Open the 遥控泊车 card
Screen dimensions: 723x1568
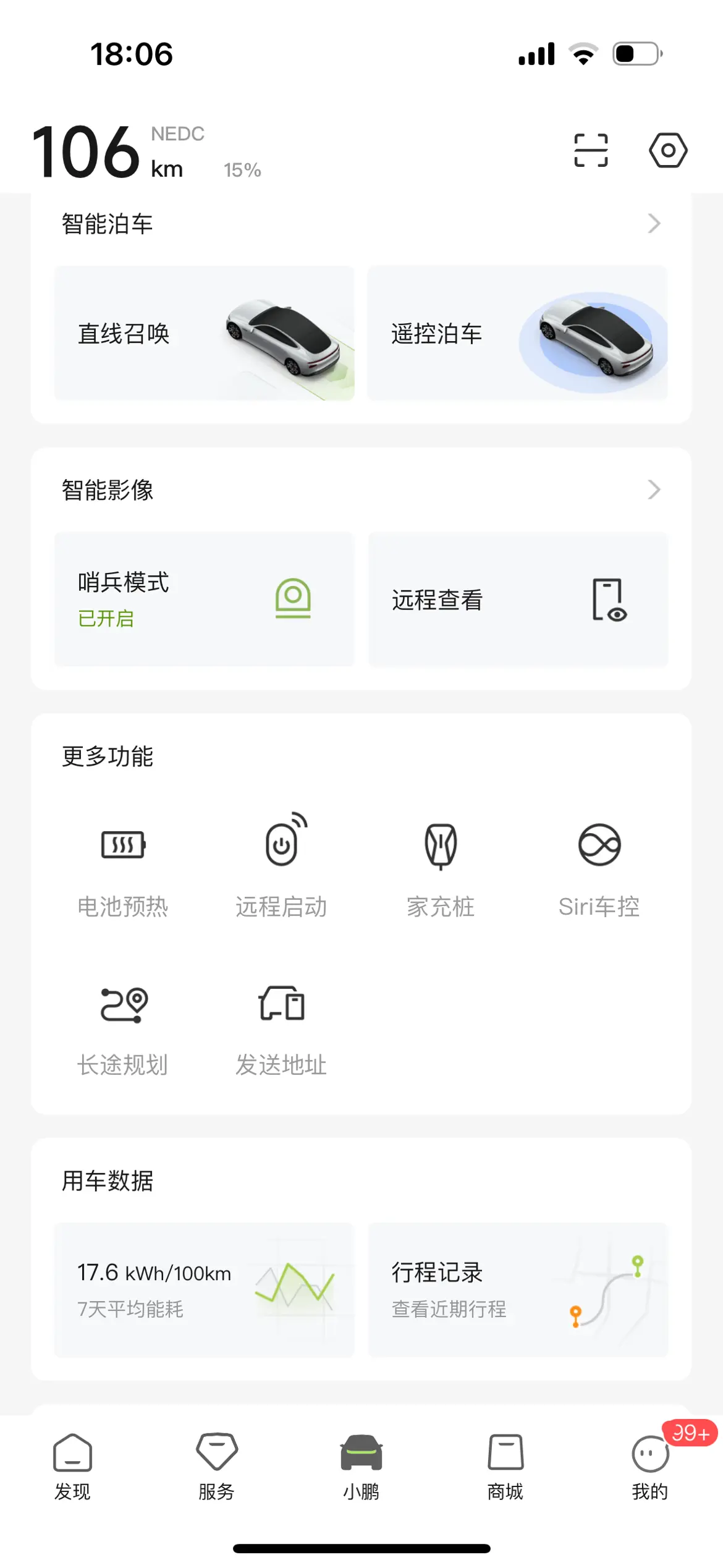coord(517,333)
